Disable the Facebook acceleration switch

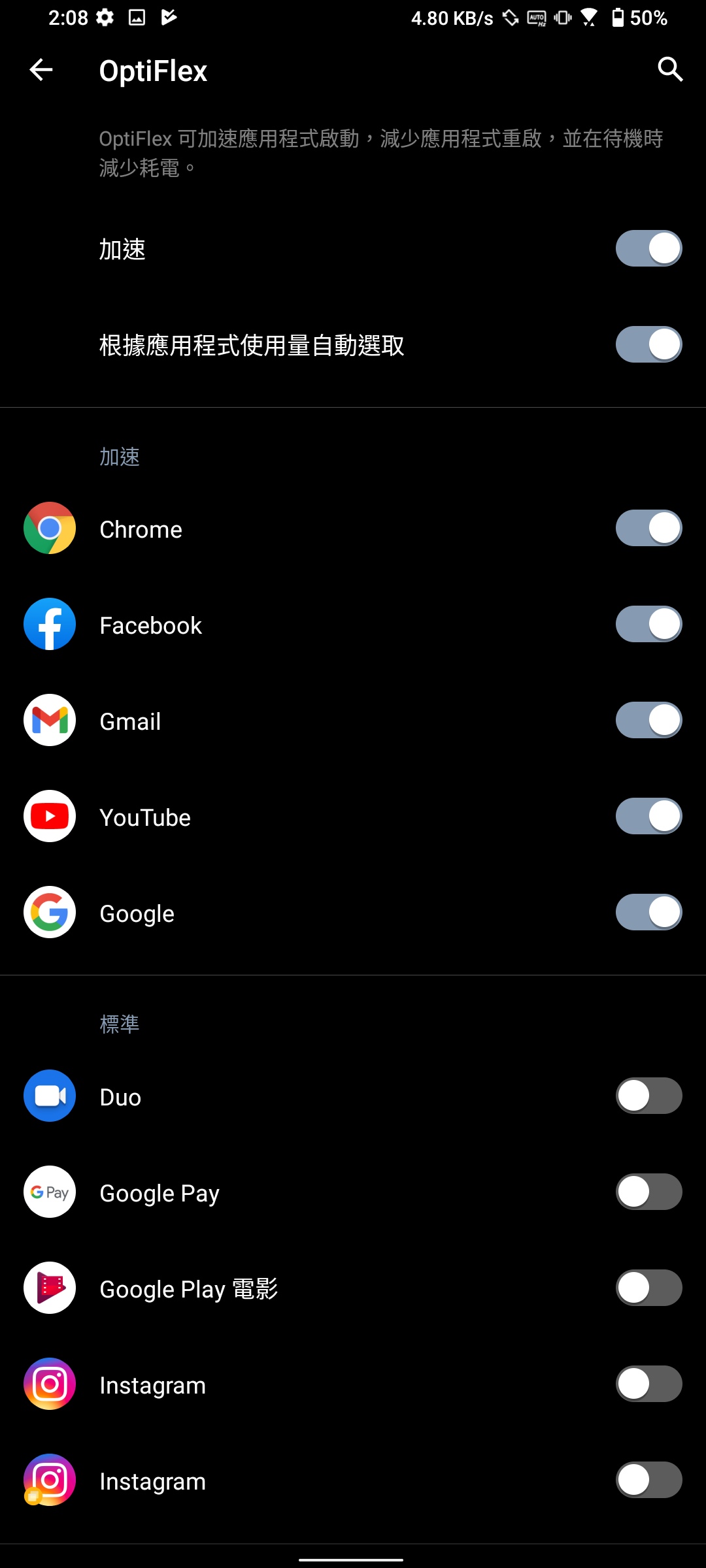tap(648, 625)
